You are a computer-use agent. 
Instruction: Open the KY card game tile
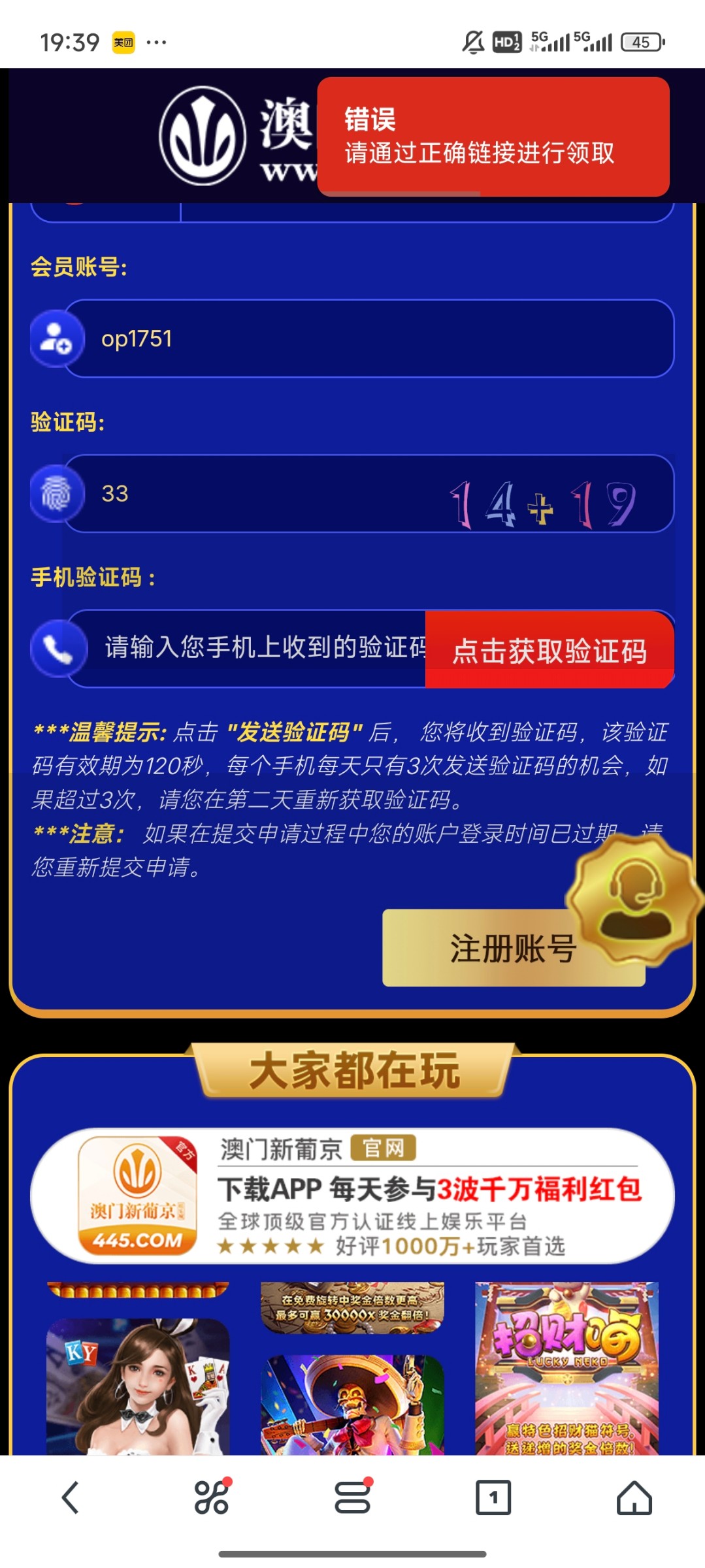[138, 1385]
